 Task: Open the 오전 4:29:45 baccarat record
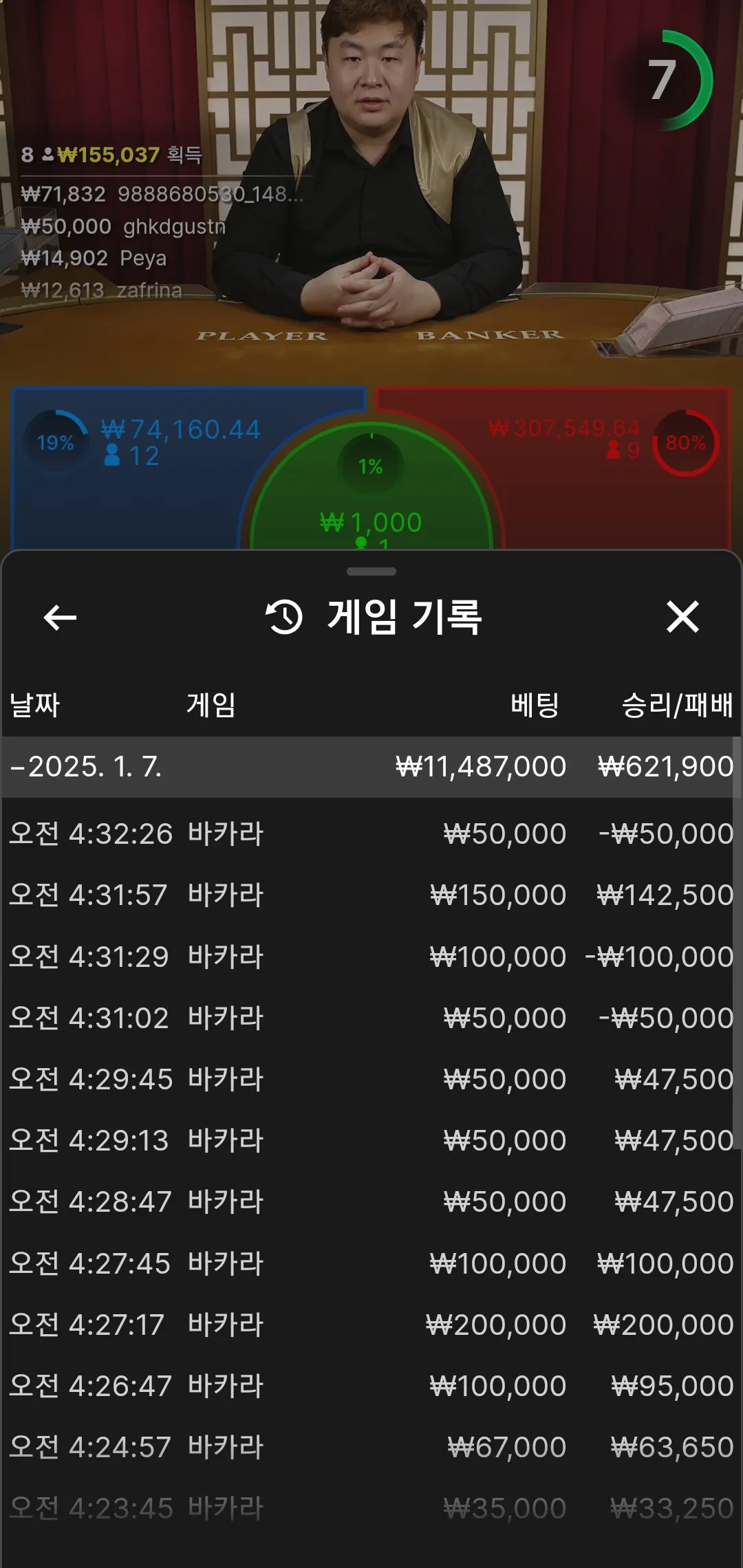coord(371,1079)
